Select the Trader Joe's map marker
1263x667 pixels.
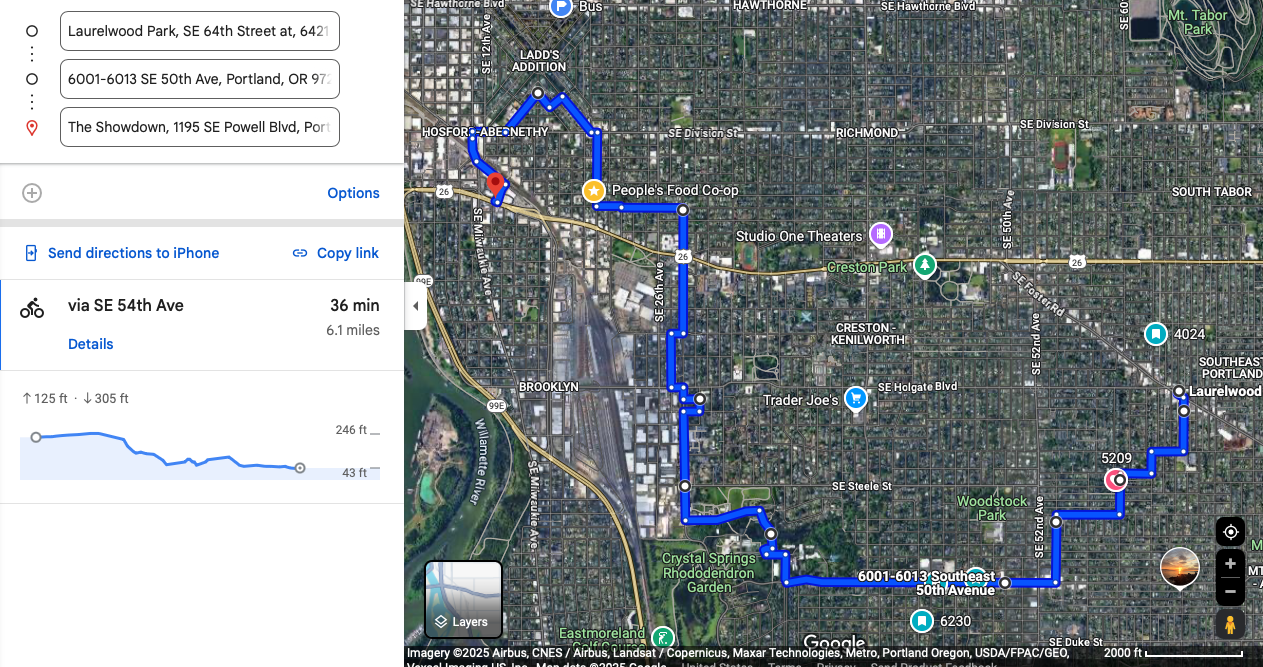[x=855, y=399]
